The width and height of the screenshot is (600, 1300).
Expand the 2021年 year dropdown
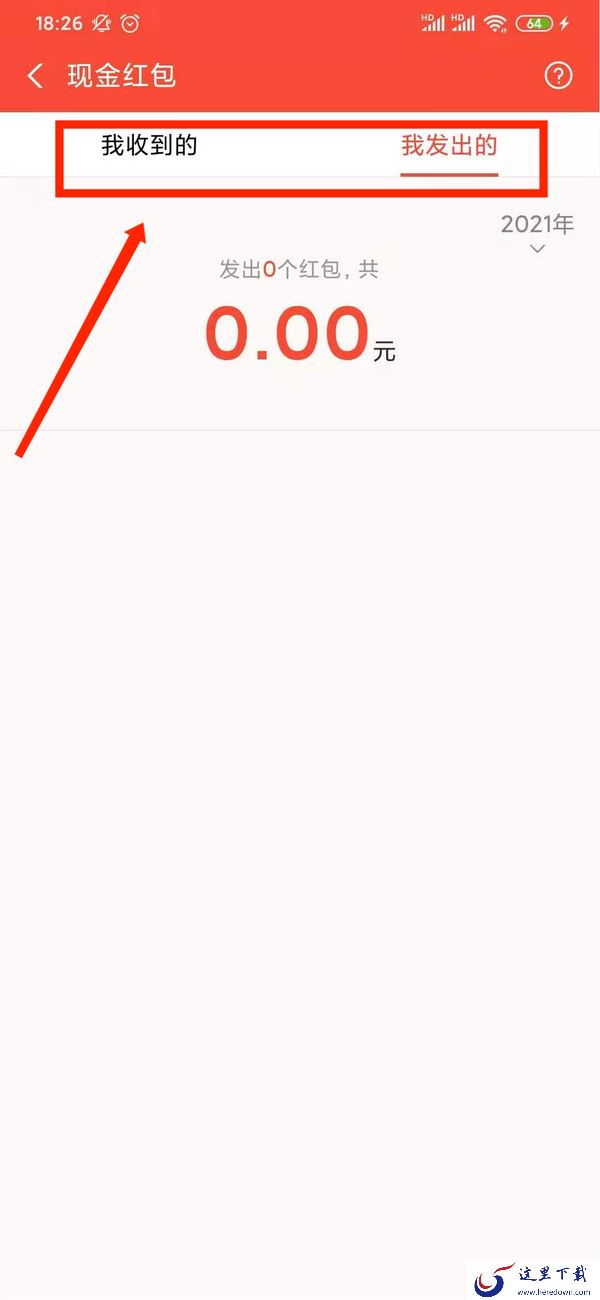point(537,232)
